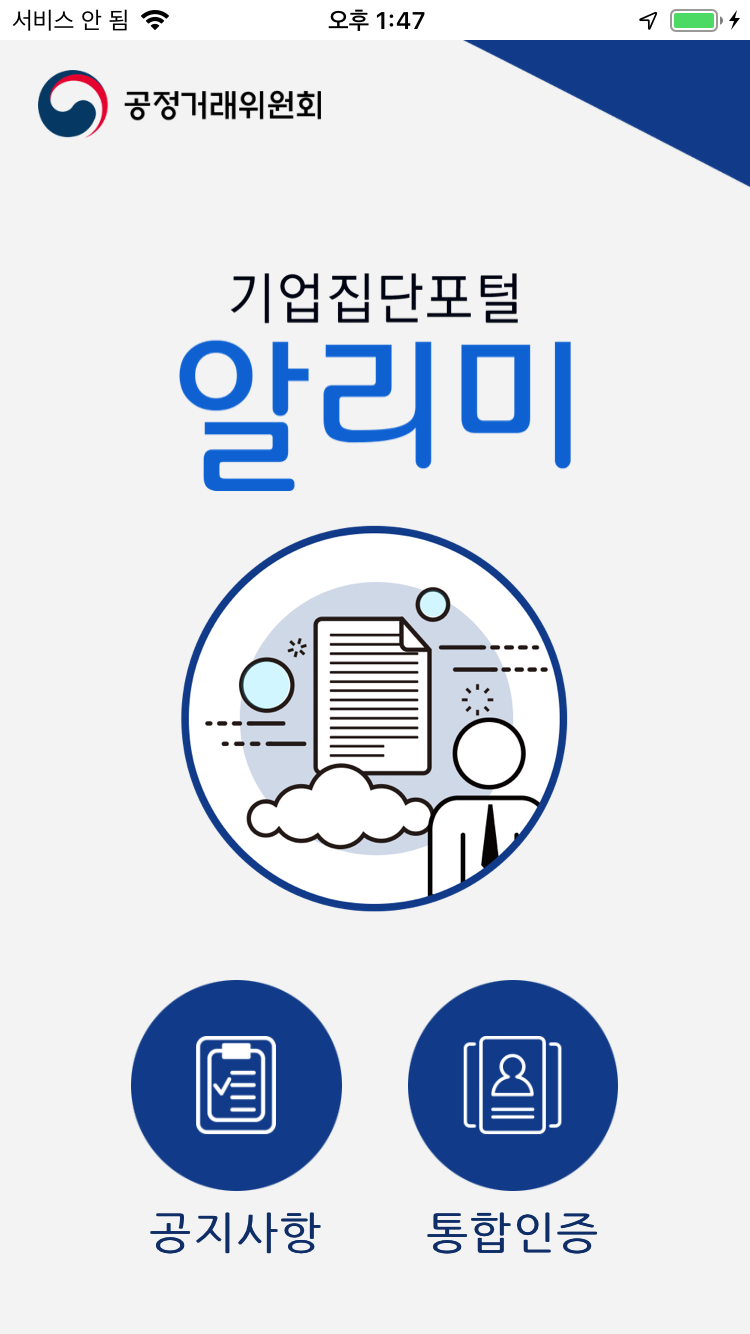750x1334 pixels.
Task: Select the 통합인증 integrated authentication button
Action: [x=512, y=1085]
